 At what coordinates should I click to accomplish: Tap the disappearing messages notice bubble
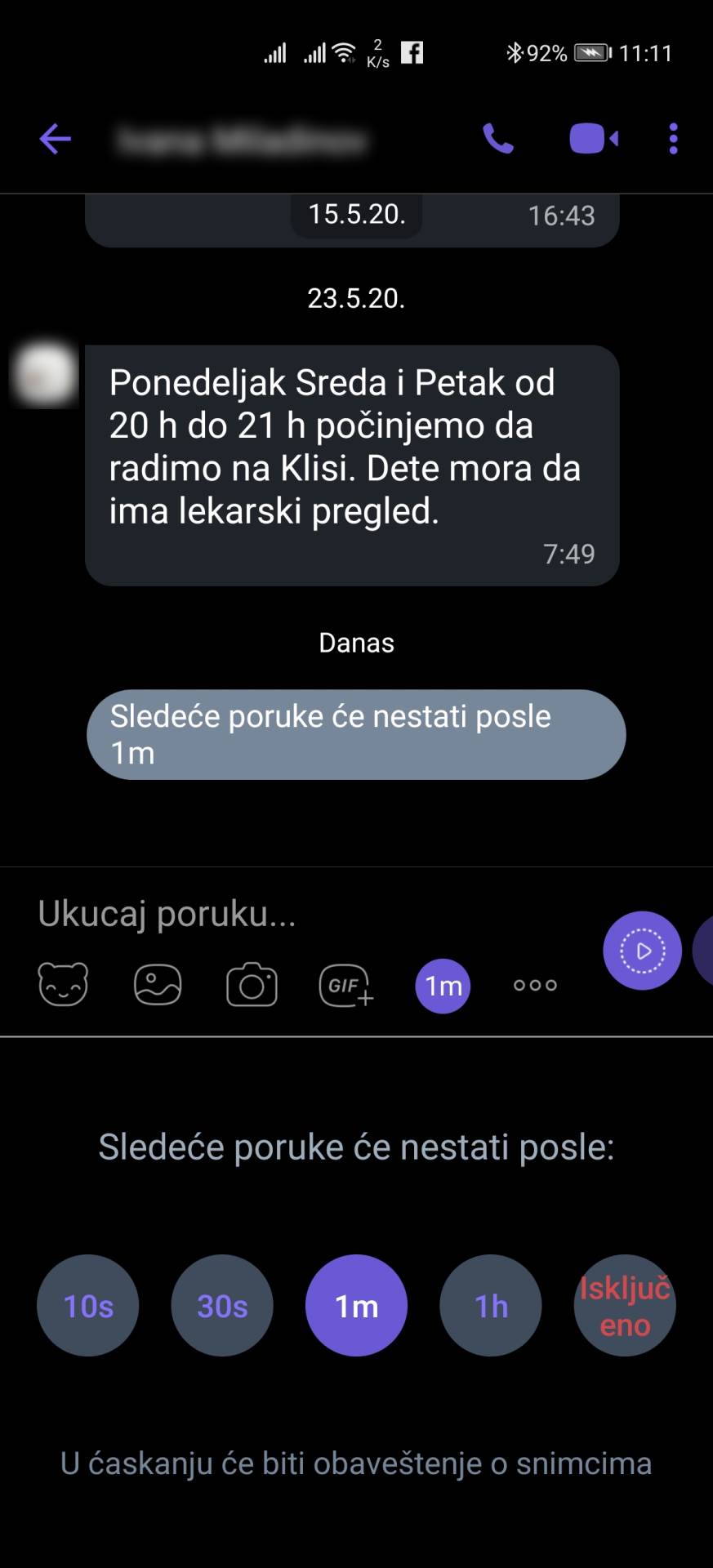click(x=355, y=734)
